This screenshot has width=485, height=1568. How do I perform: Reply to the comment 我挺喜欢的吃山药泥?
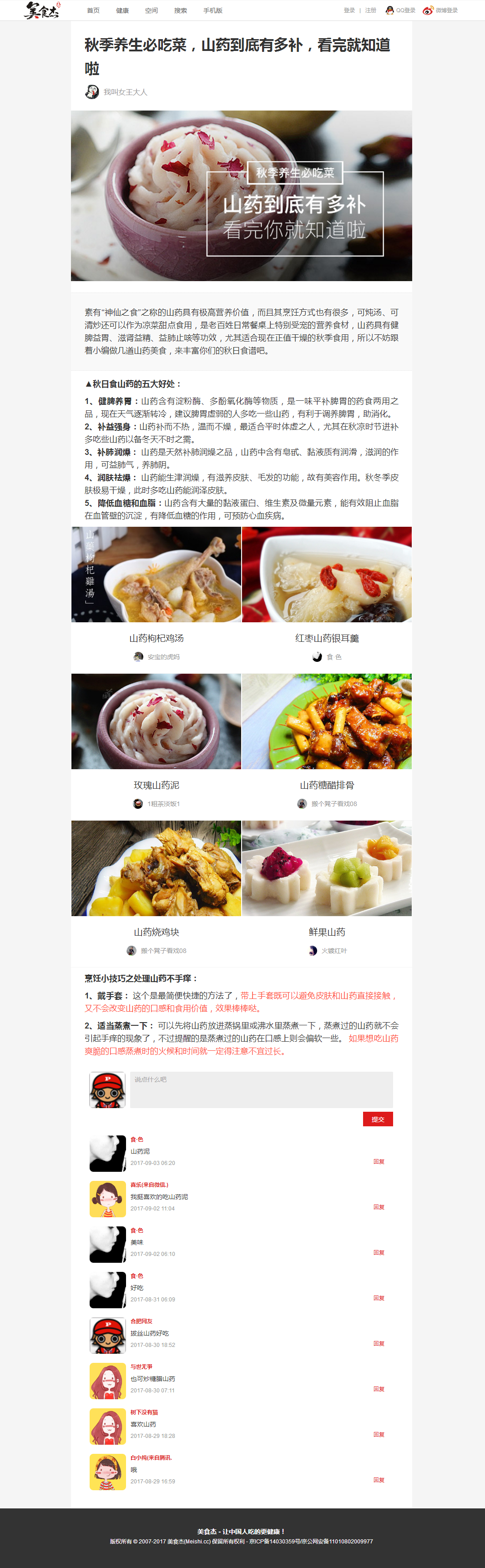tap(379, 1207)
